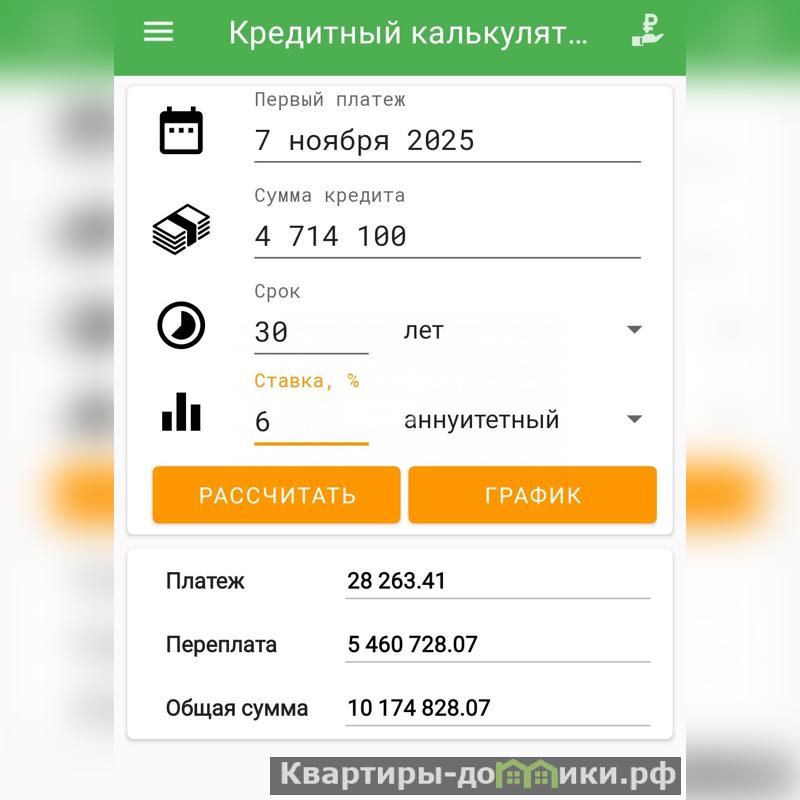Screen dimensions: 800x800
Task: Tap the ruble-in-hand icon in the app bar
Action: tap(648, 32)
